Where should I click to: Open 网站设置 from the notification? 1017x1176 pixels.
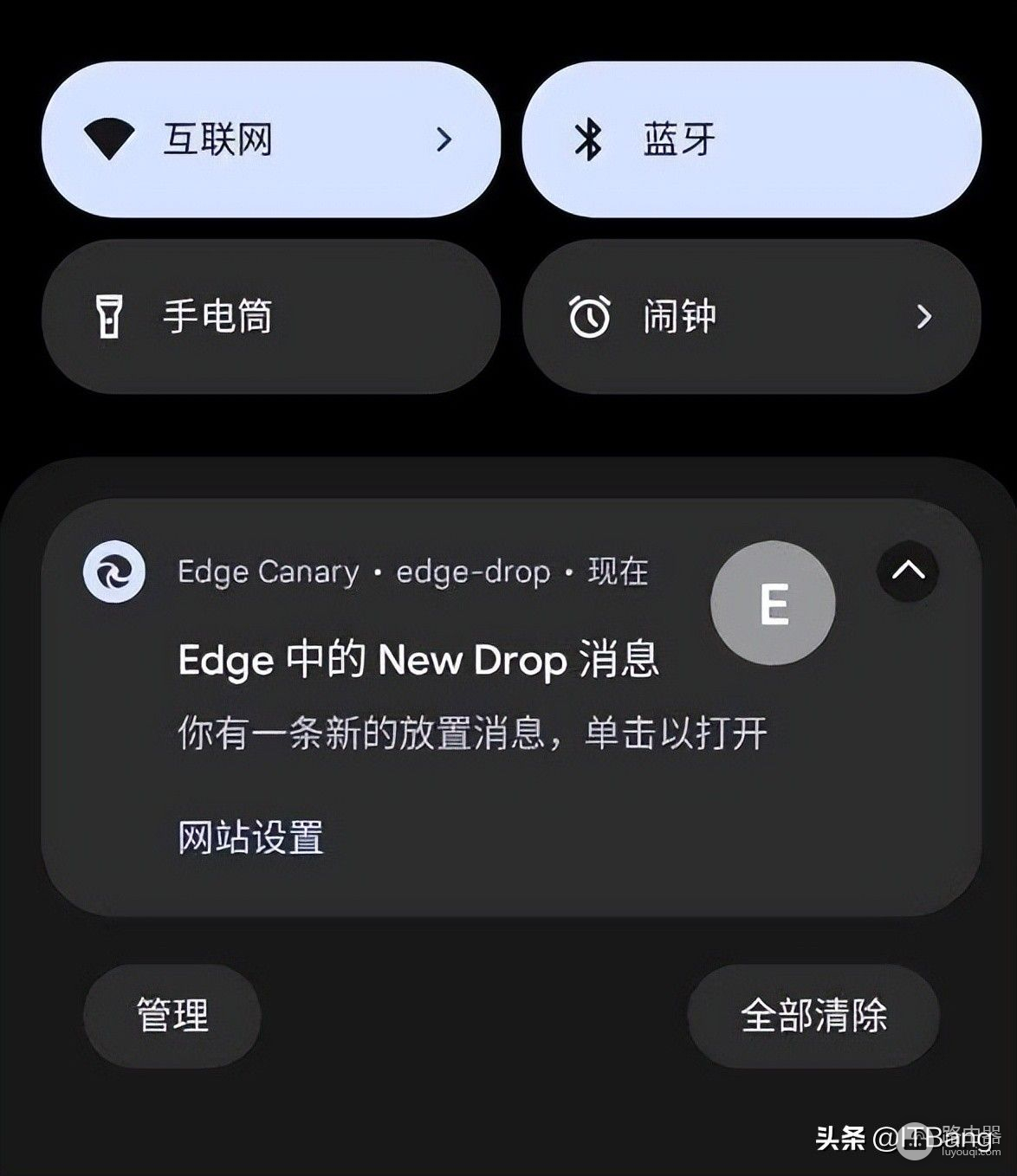(x=250, y=837)
